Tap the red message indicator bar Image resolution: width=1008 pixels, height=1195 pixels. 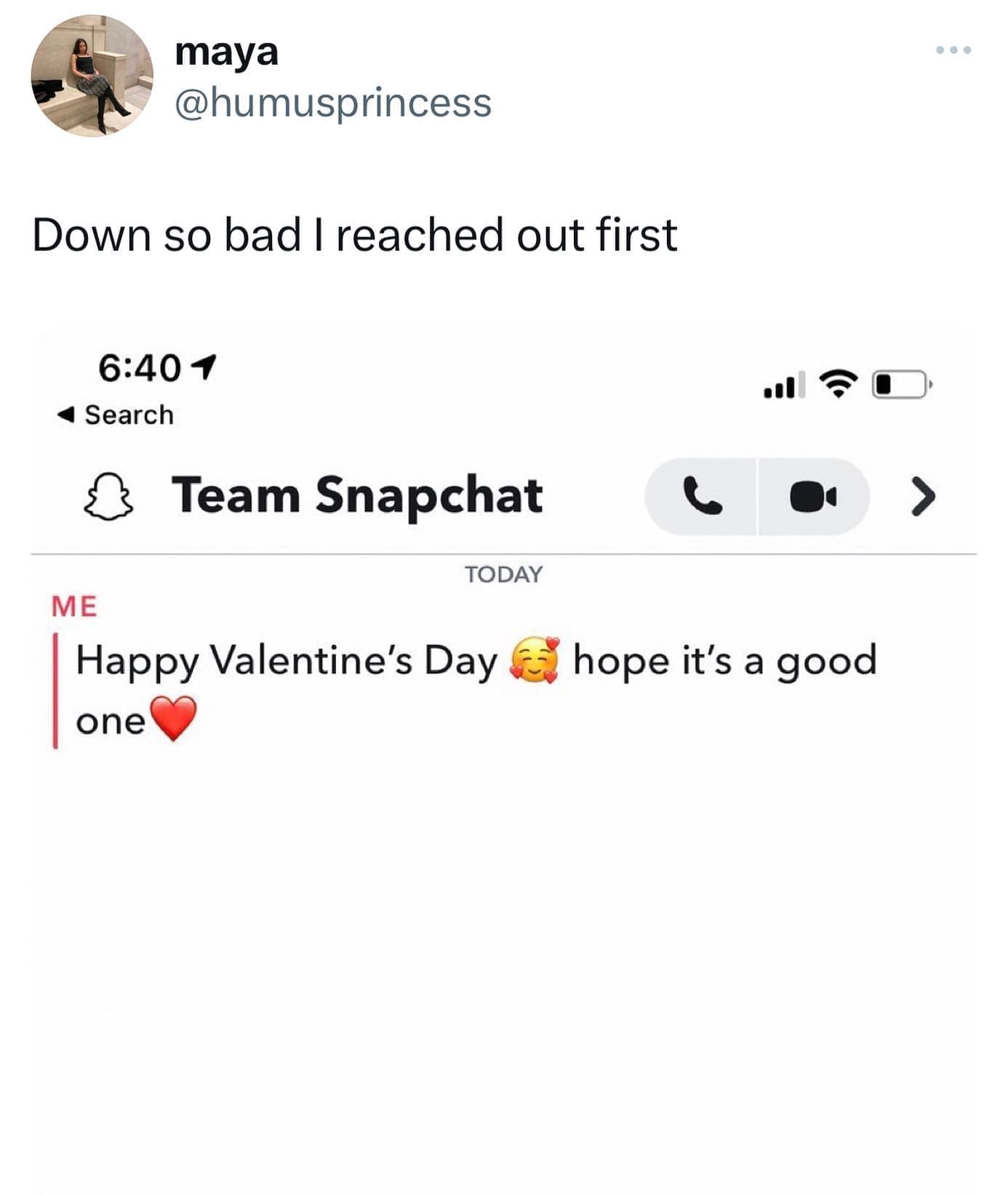click(x=57, y=689)
